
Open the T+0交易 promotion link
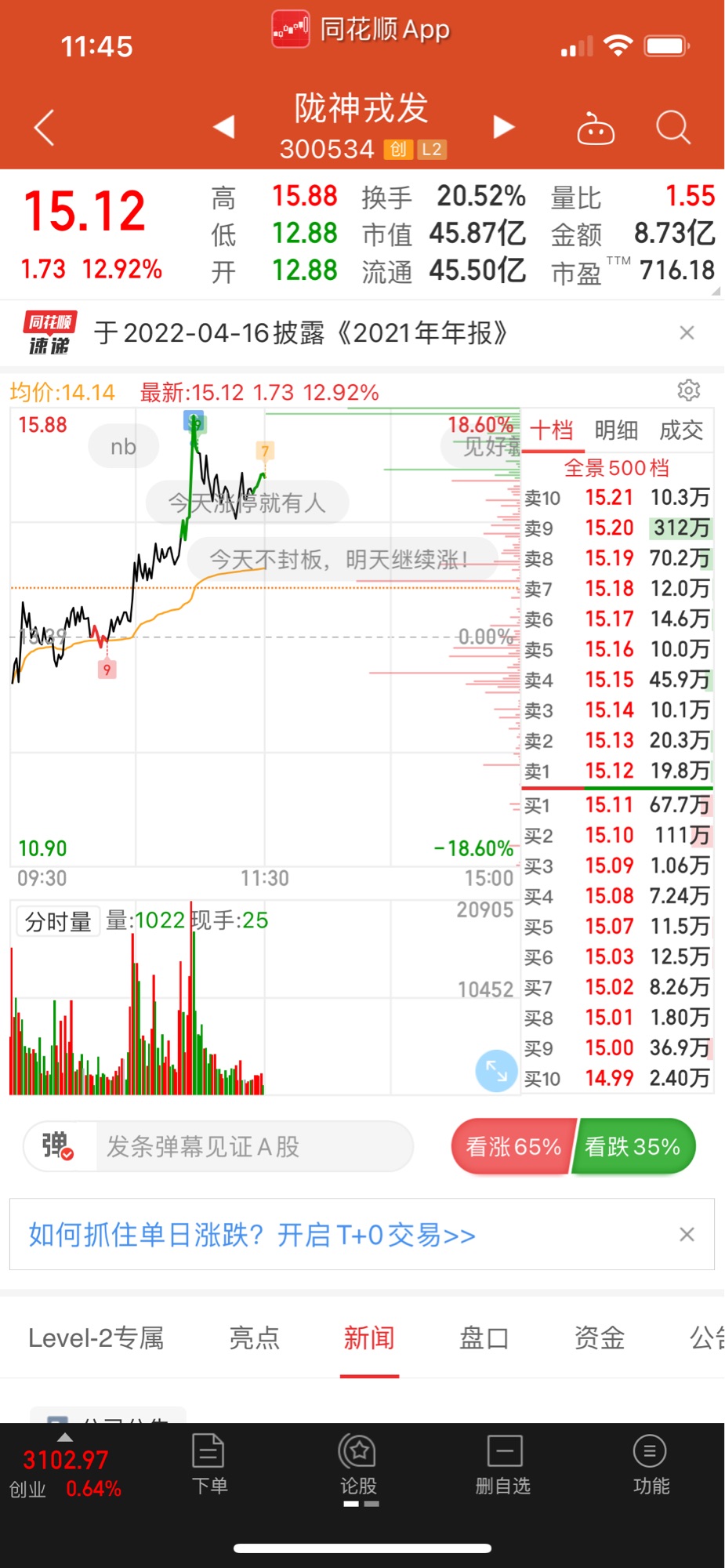coord(252,1235)
